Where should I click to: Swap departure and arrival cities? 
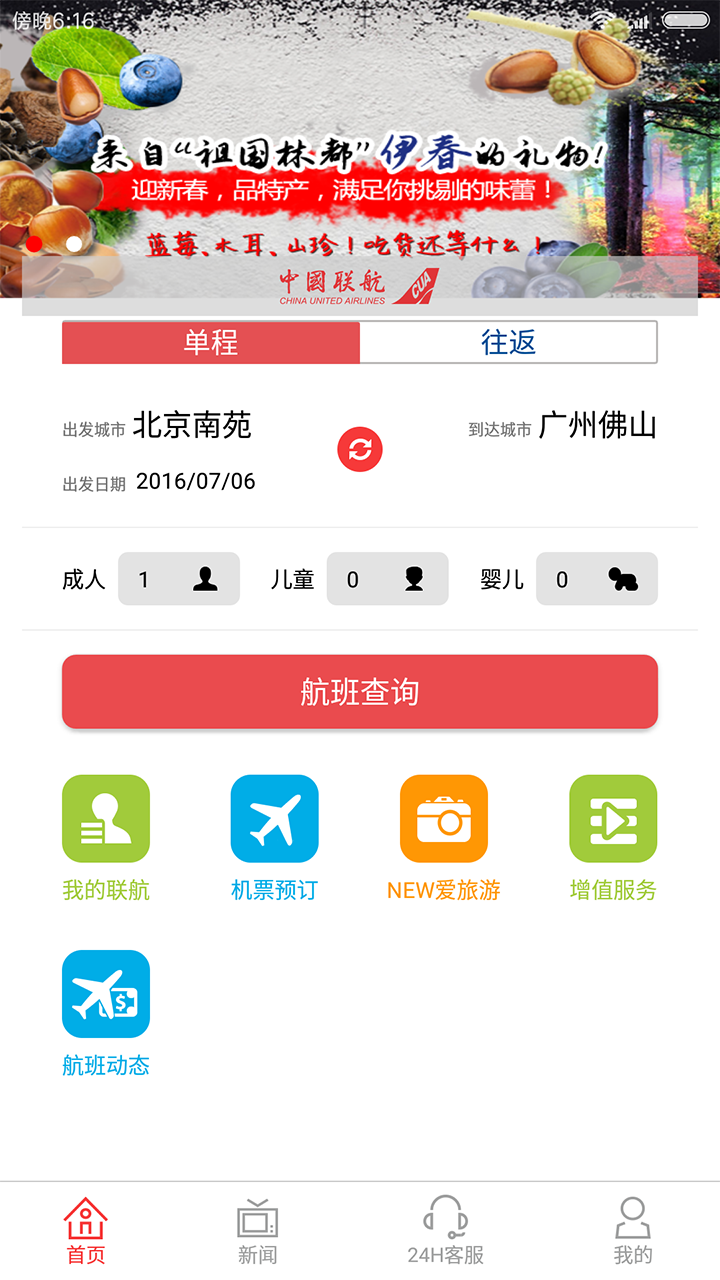[359, 449]
